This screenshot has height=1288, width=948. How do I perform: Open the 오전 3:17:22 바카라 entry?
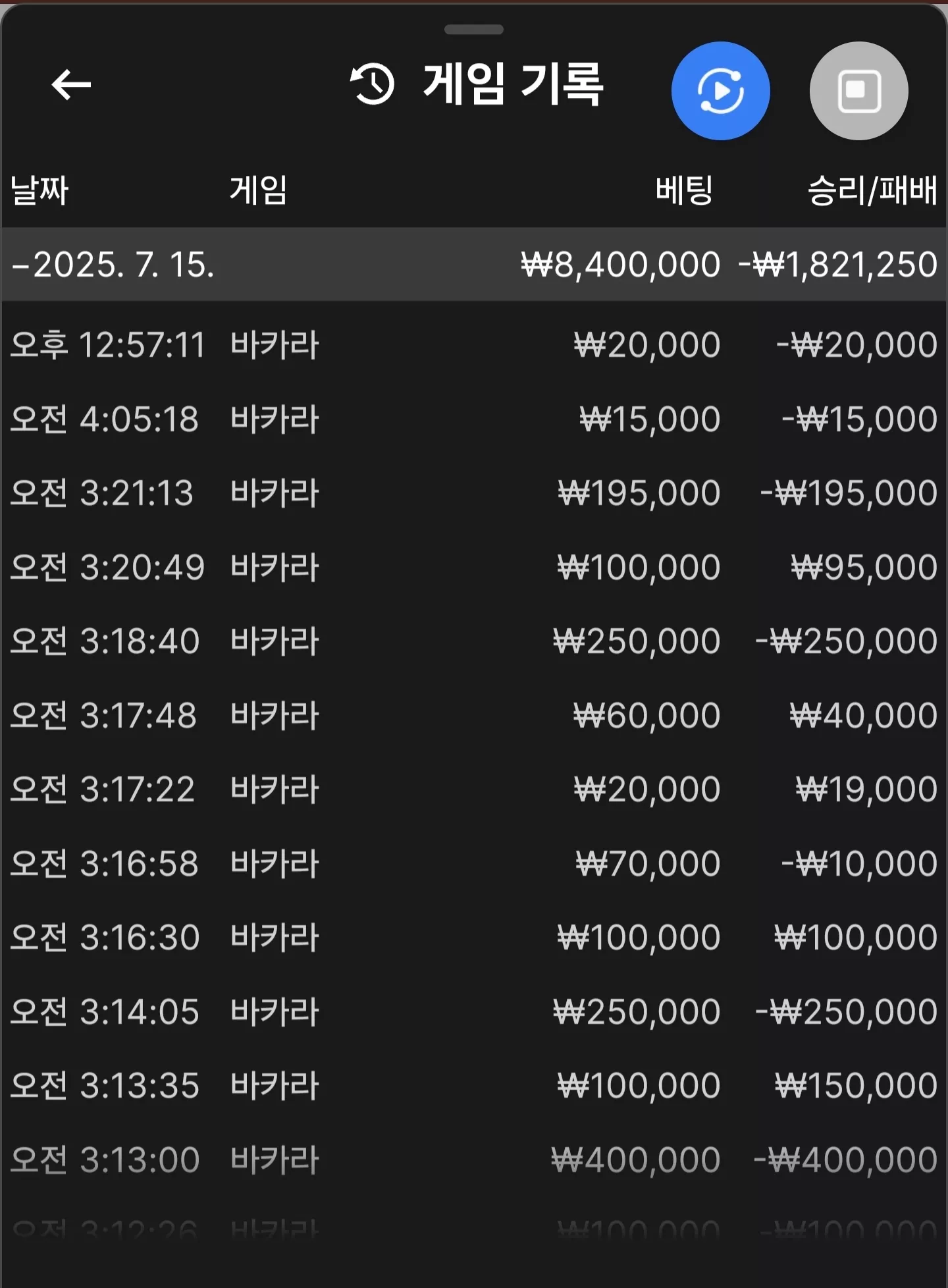click(474, 789)
